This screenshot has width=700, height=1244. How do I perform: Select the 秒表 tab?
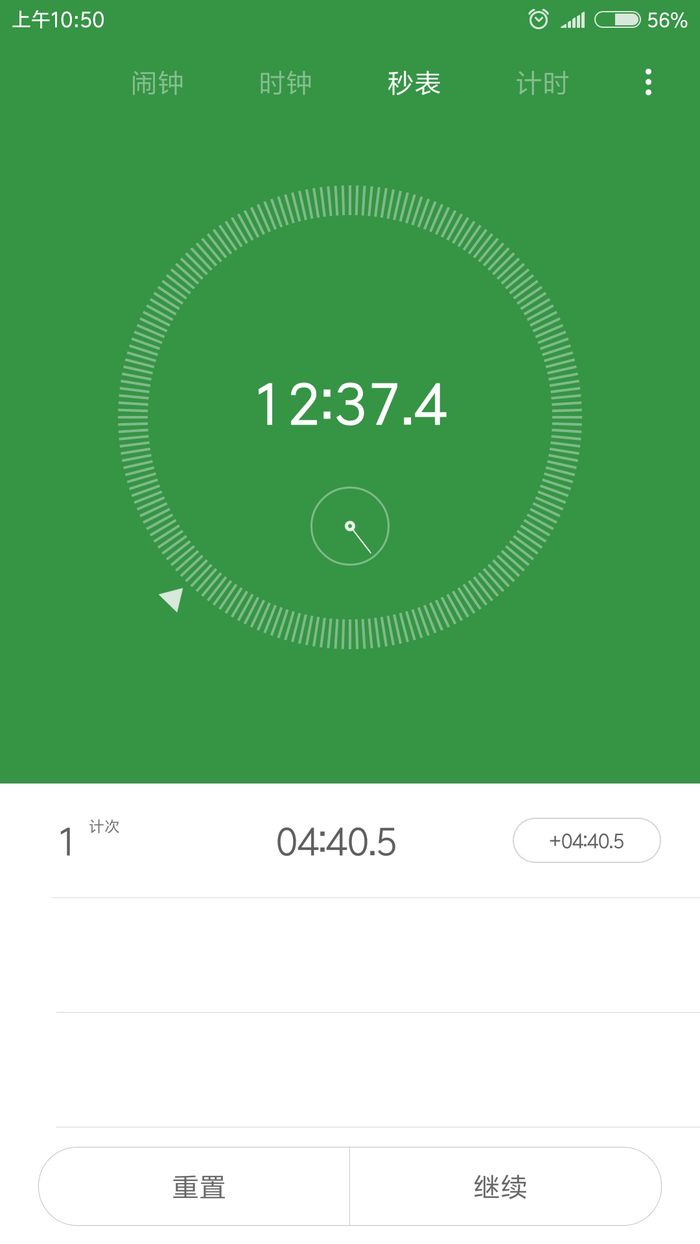click(414, 83)
